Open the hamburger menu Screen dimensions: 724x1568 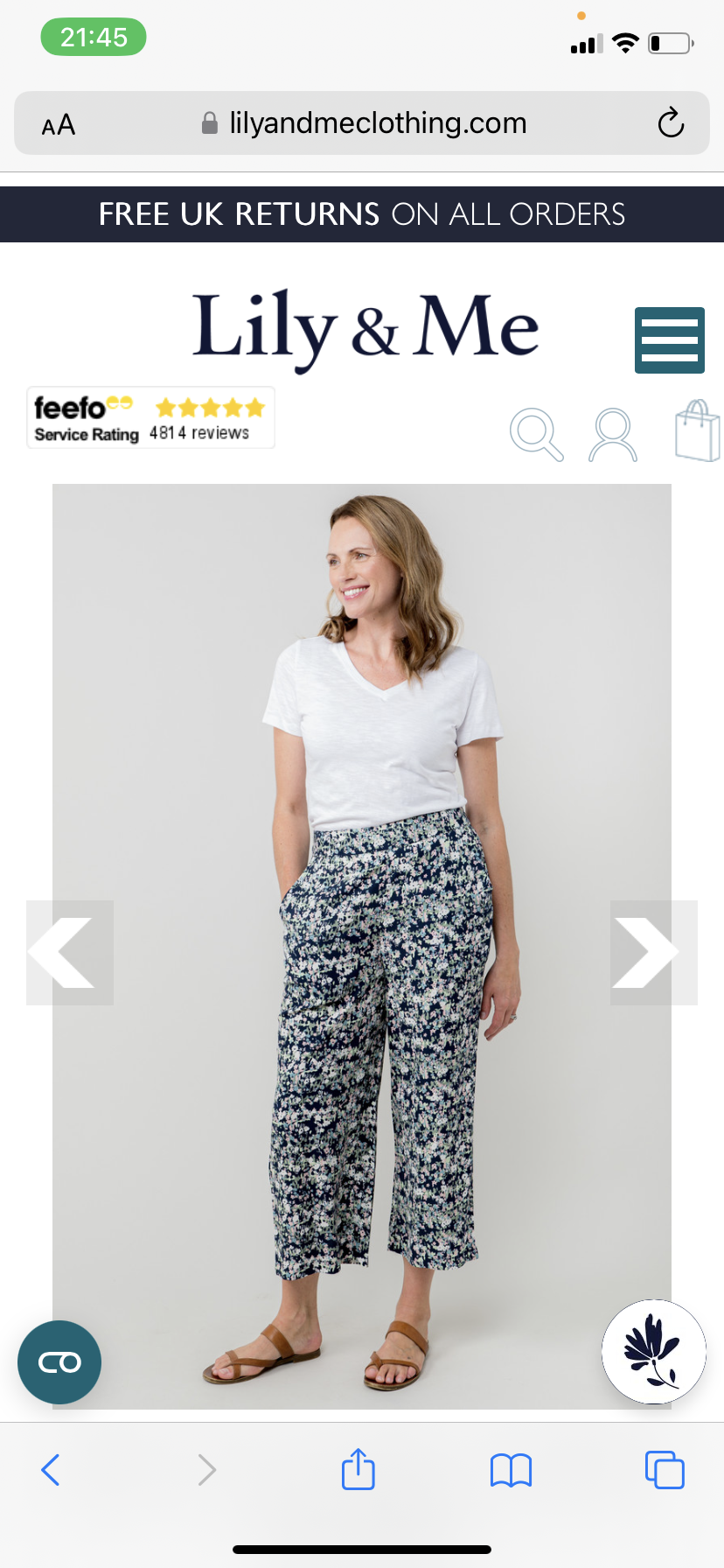point(670,340)
